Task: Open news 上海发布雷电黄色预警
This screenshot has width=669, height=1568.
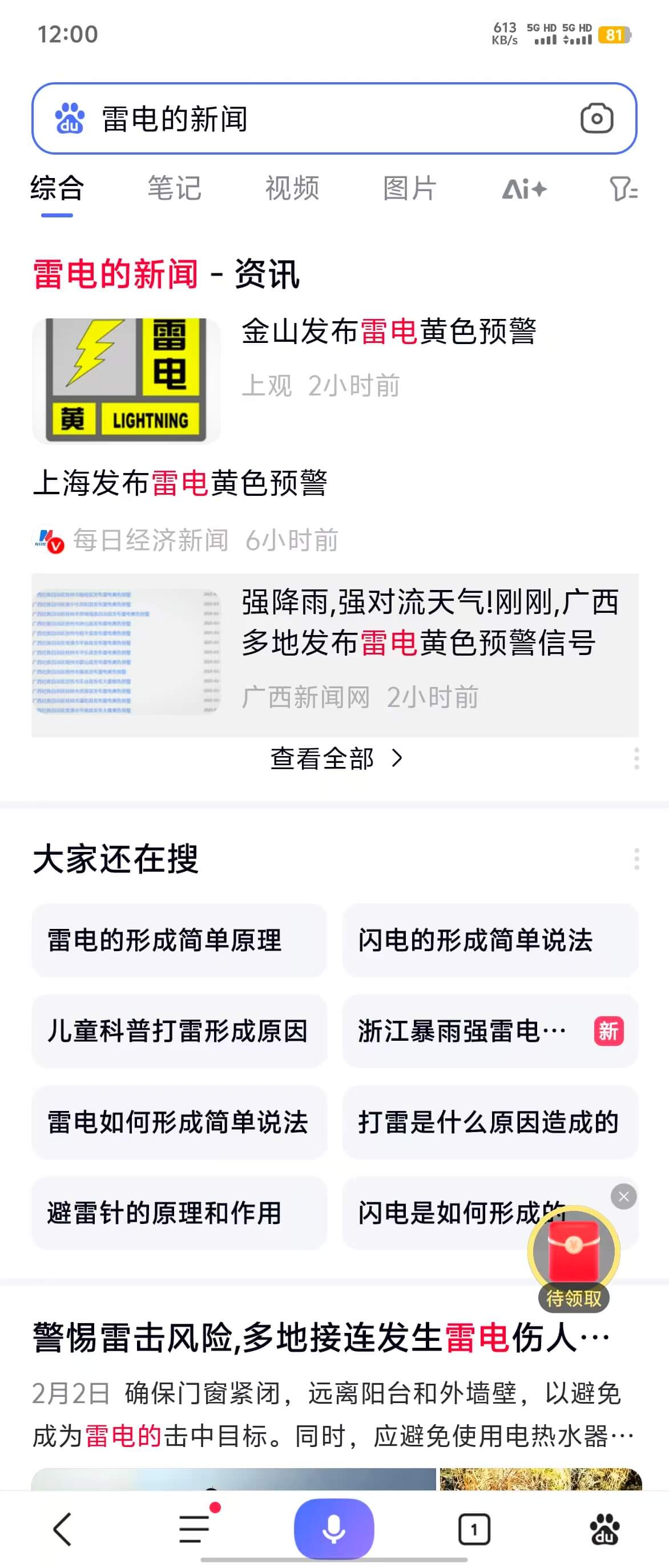Action: [x=180, y=484]
